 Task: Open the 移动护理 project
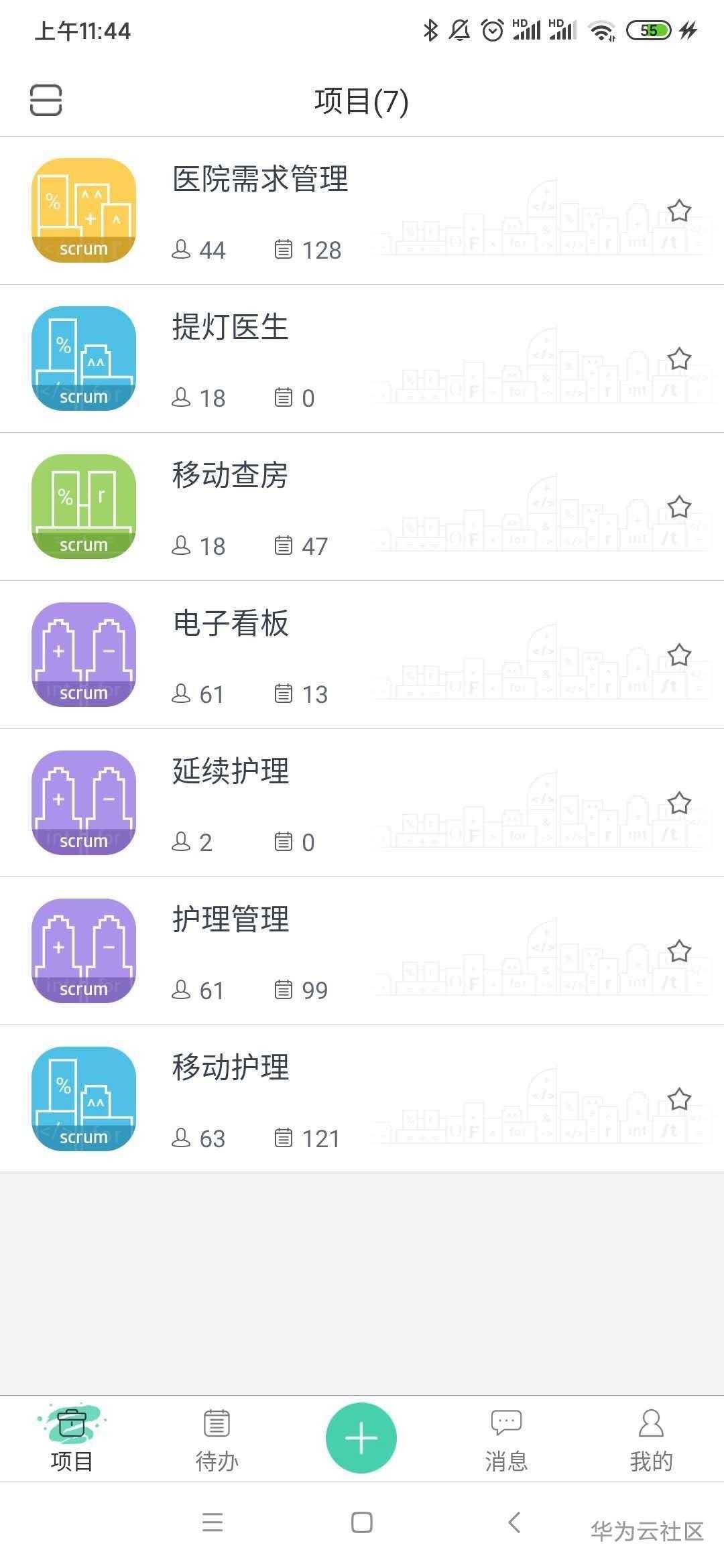230,1068
